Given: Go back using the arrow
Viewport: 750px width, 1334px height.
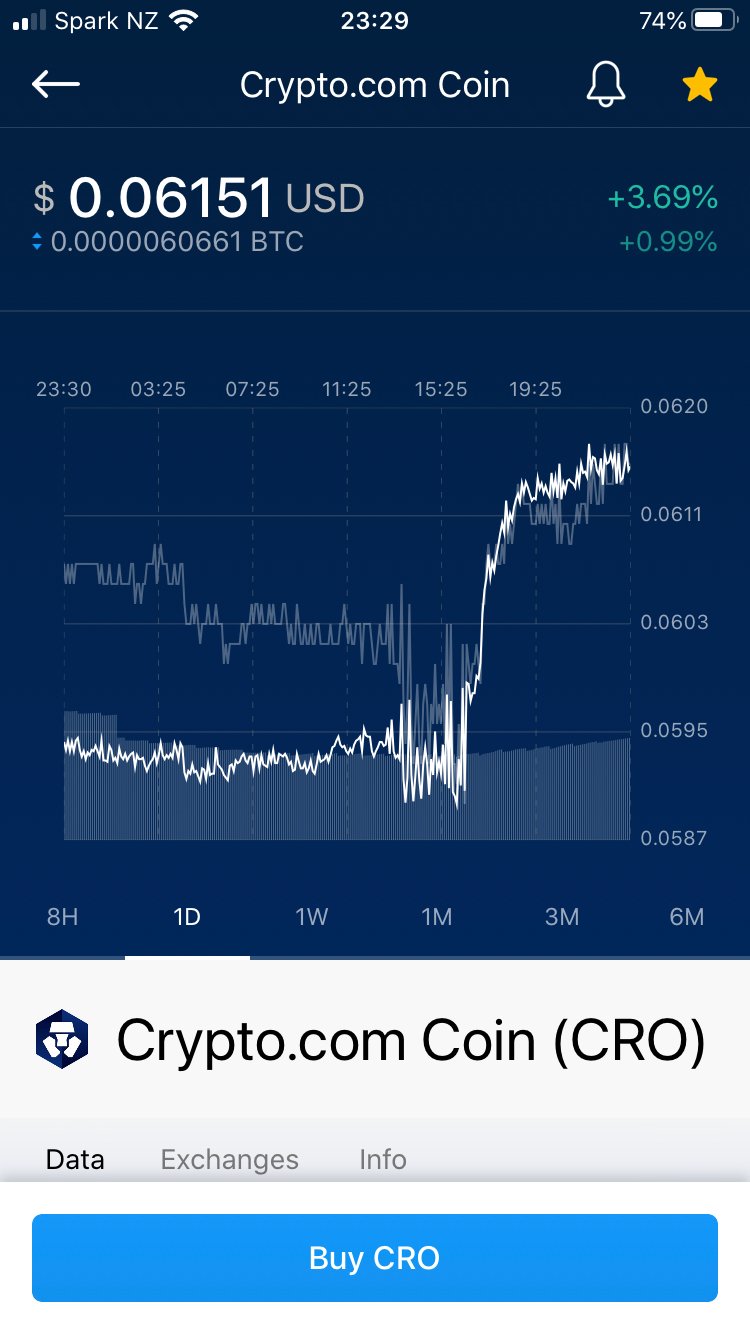Looking at the screenshot, I should (56, 85).
